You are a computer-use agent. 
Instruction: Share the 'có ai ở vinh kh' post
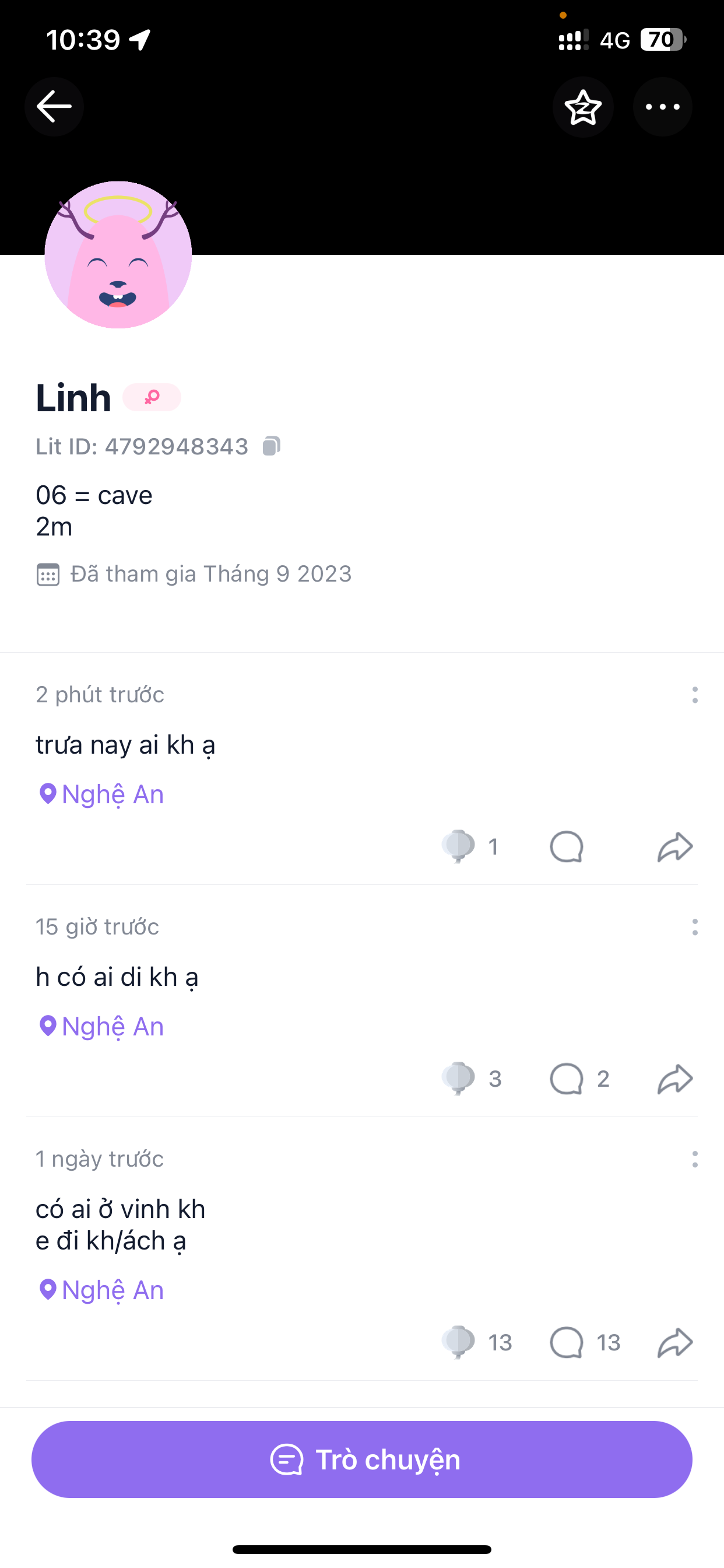[674, 1342]
